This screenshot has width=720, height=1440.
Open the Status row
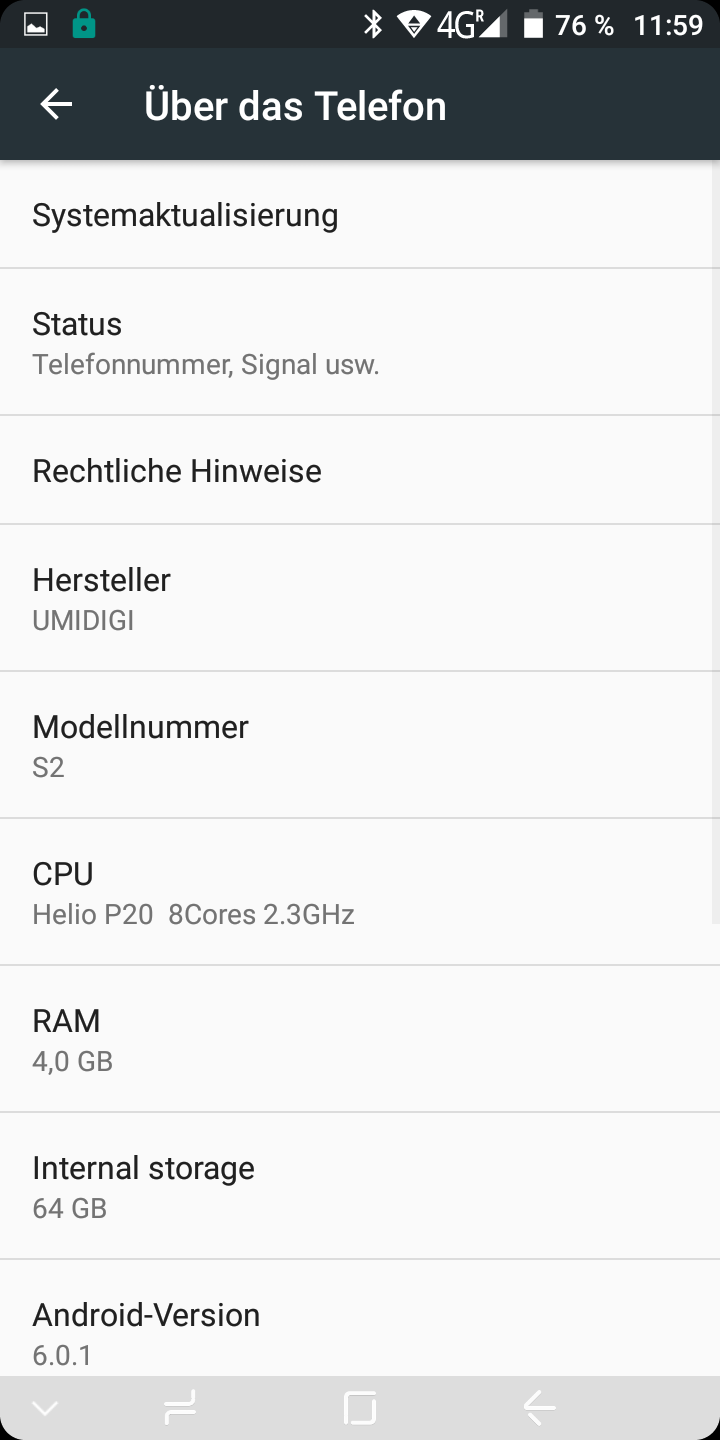coord(360,342)
